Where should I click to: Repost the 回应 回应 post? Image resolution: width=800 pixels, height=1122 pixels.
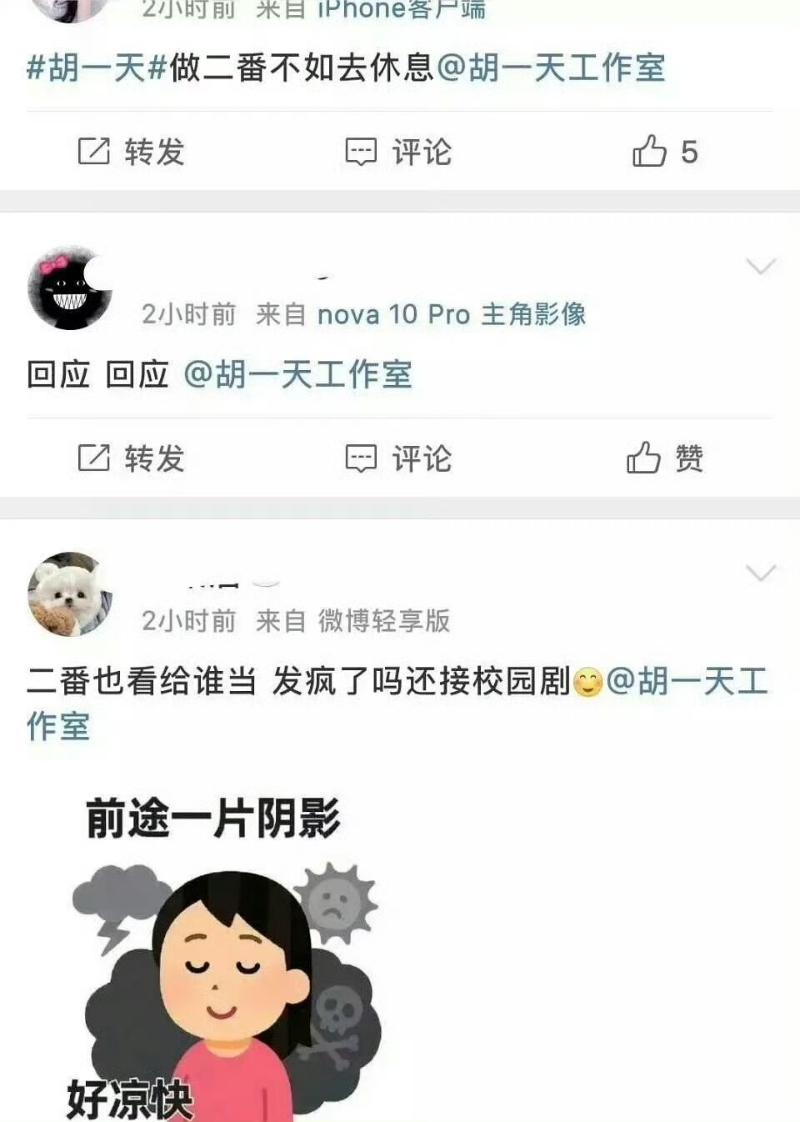coord(132,459)
